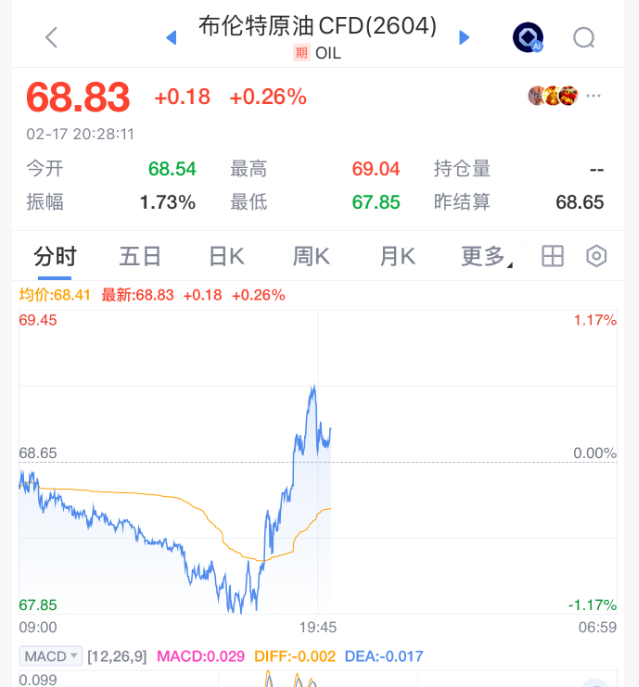The height and width of the screenshot is (687, 639).
Task: Switch to the 日K chart tab
Action: click(x=226, y=256)
